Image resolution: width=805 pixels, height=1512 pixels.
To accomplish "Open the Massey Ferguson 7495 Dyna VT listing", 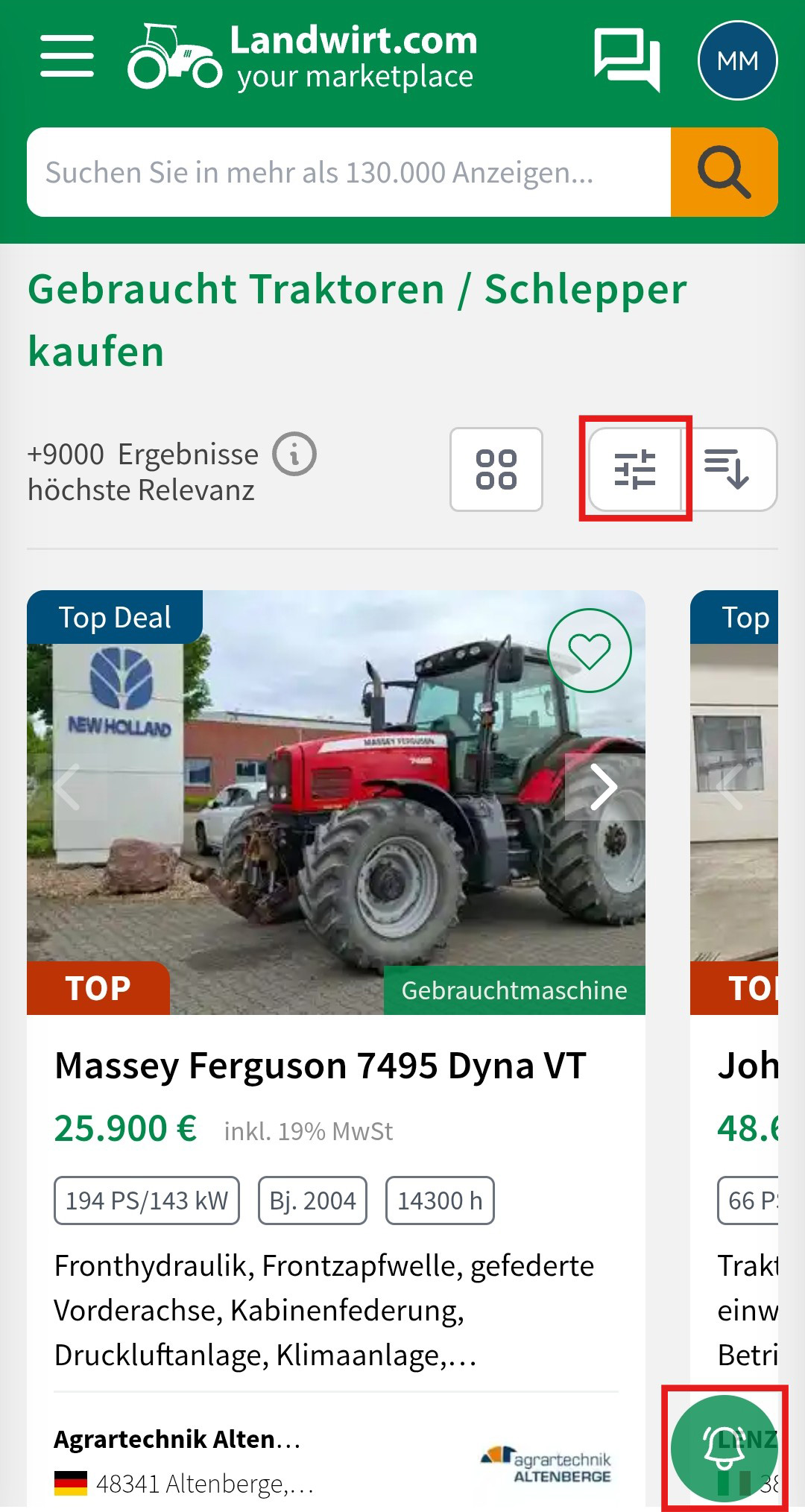I will pyautogui.click(x=321, y=1068).
